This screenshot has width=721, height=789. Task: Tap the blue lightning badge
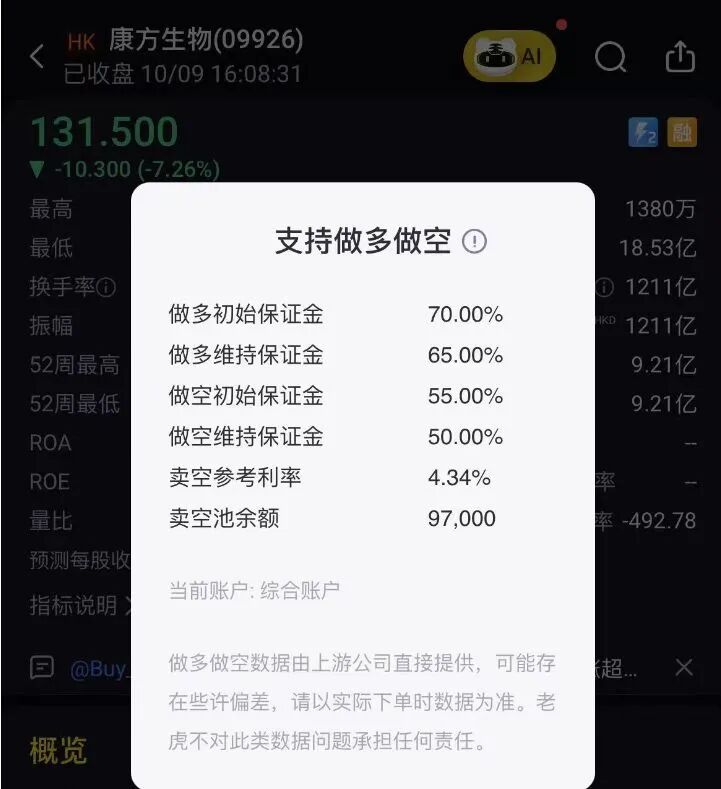pyautogui.click(x=643, y=132)
